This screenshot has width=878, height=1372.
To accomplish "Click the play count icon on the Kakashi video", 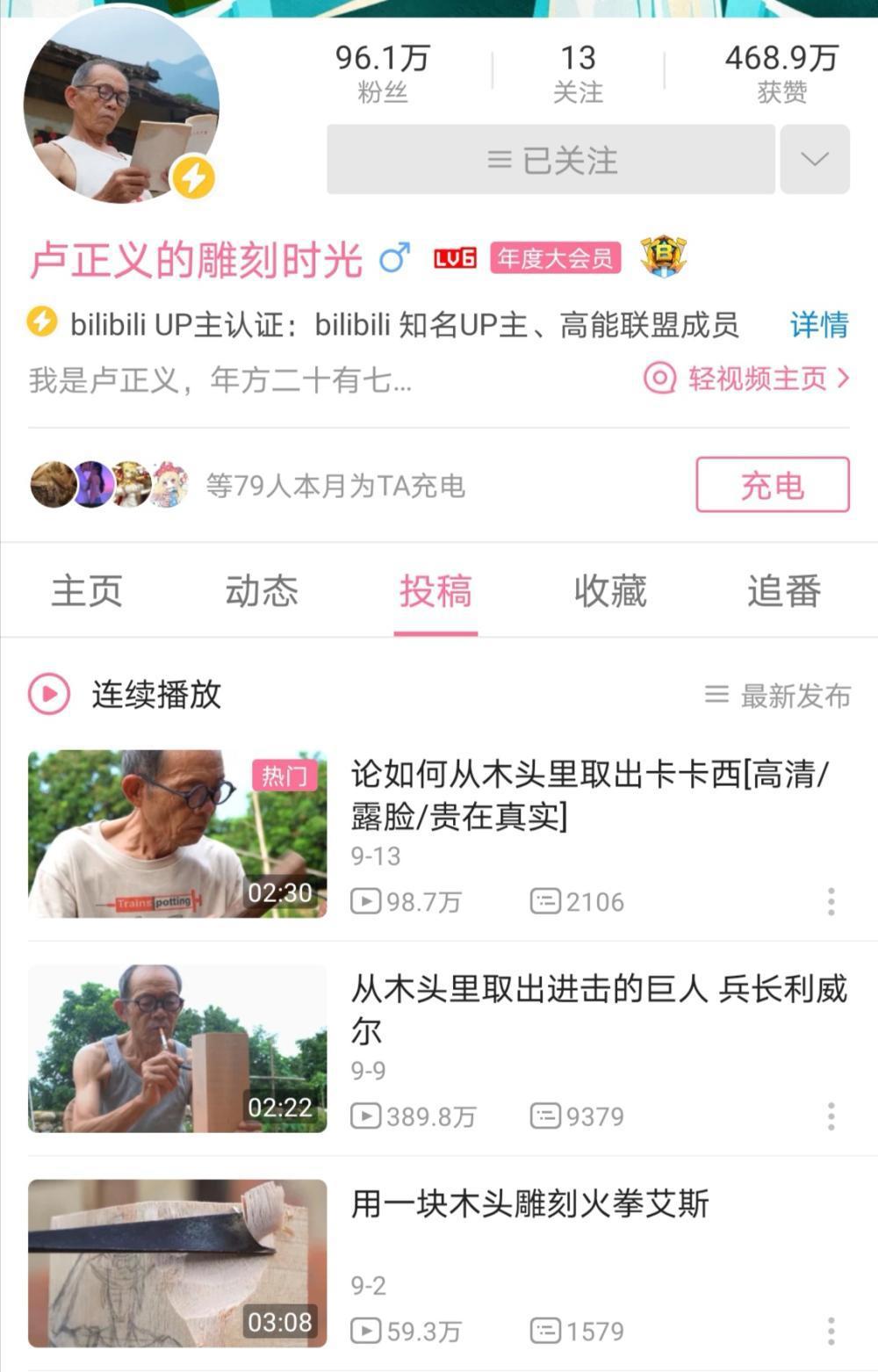I will 368,900.
